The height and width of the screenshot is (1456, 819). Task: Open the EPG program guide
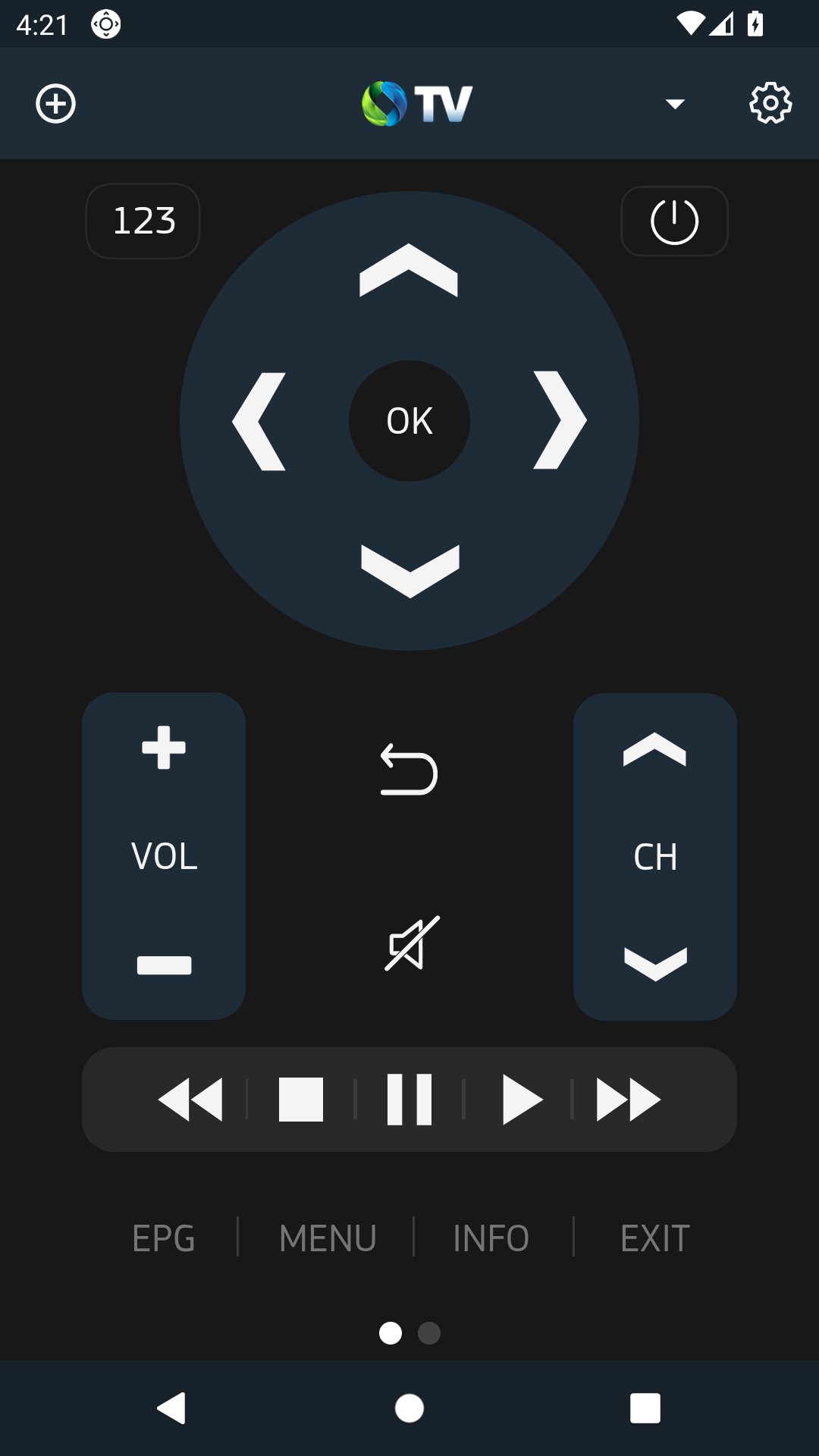click(164, 1238)
